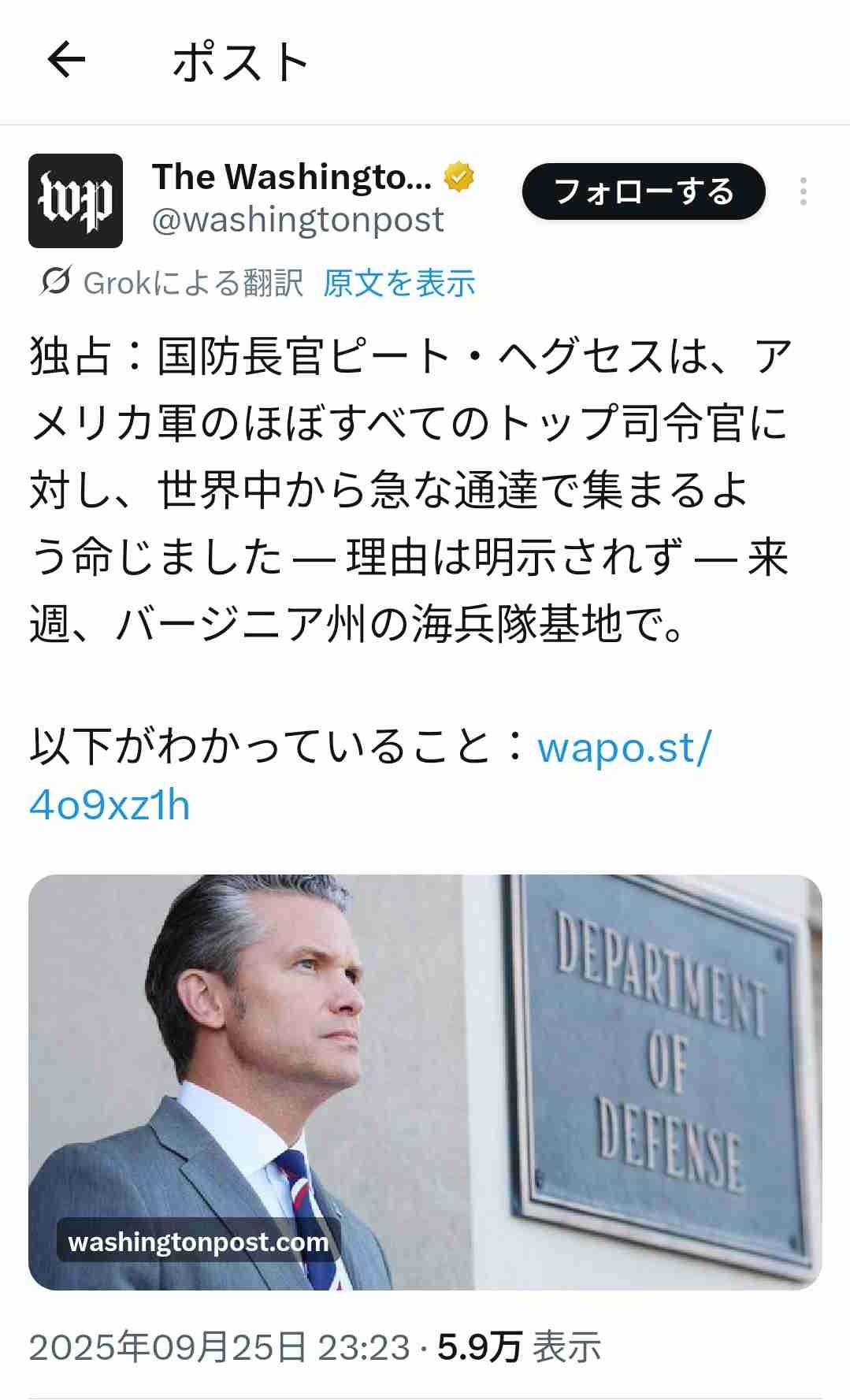This screenshot has width=850, height=1400.
Task: Show the original untranslated text
Action: 399,283
